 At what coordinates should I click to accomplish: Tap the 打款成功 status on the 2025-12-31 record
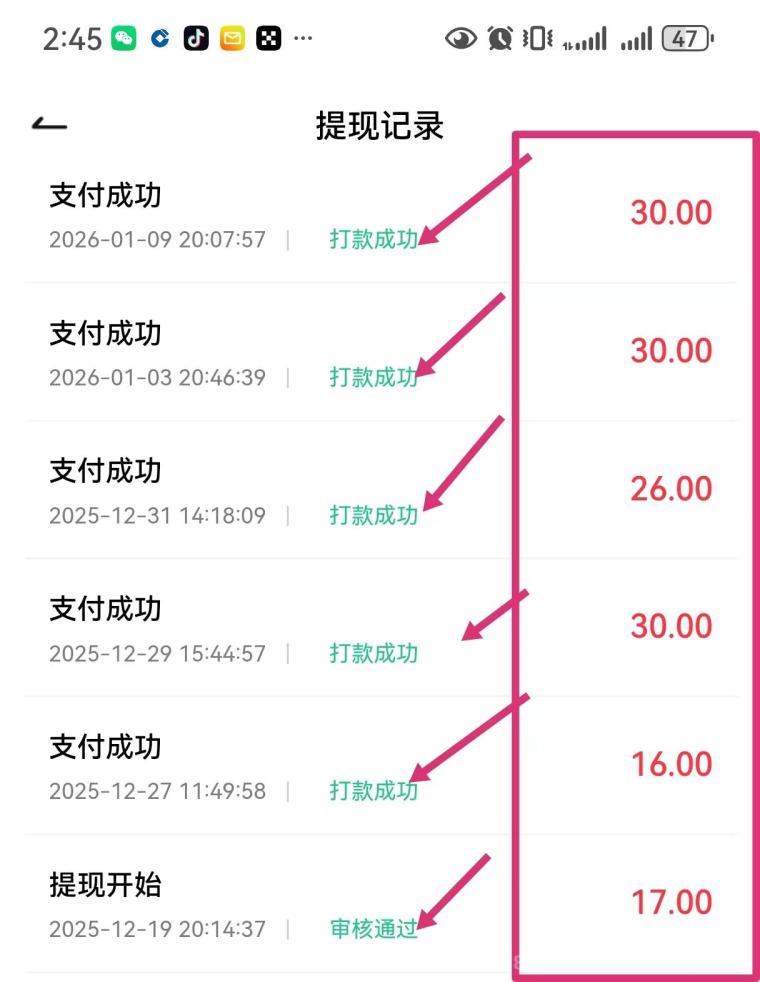point(374,516)
